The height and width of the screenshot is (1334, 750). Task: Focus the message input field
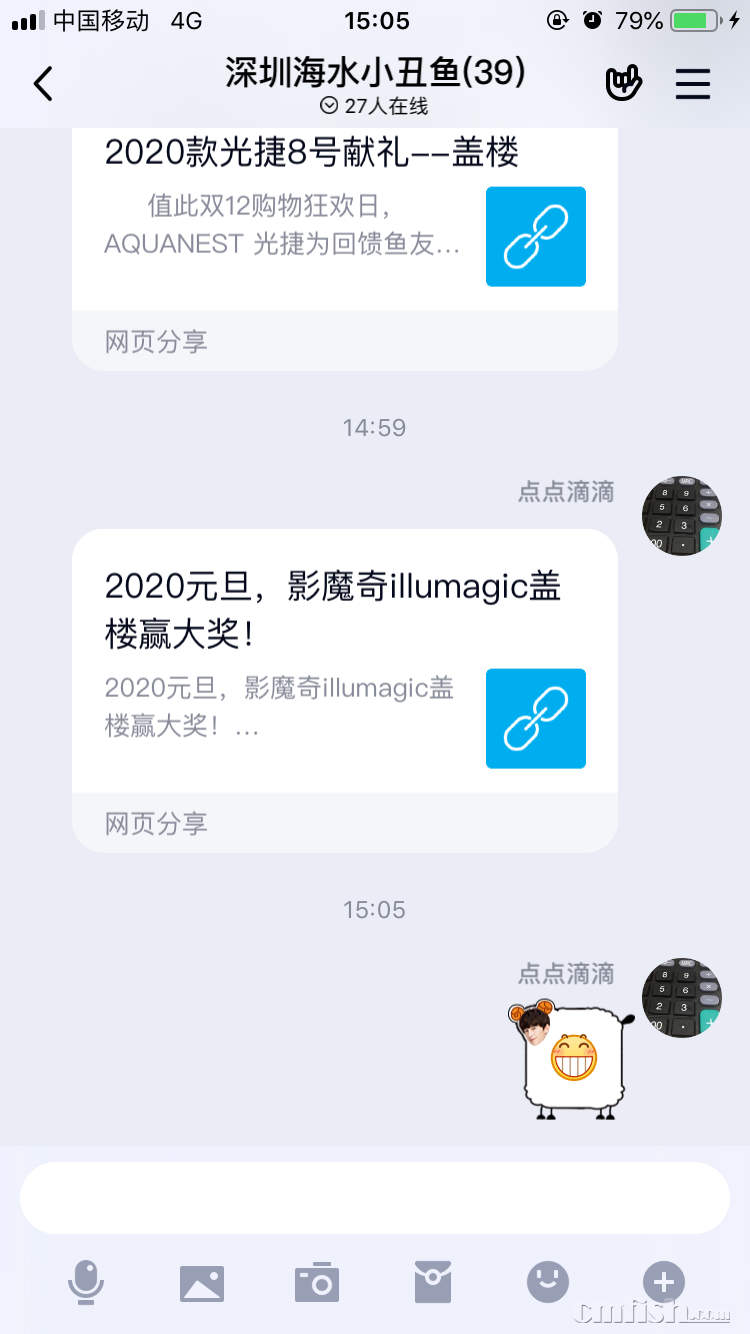374,1198
